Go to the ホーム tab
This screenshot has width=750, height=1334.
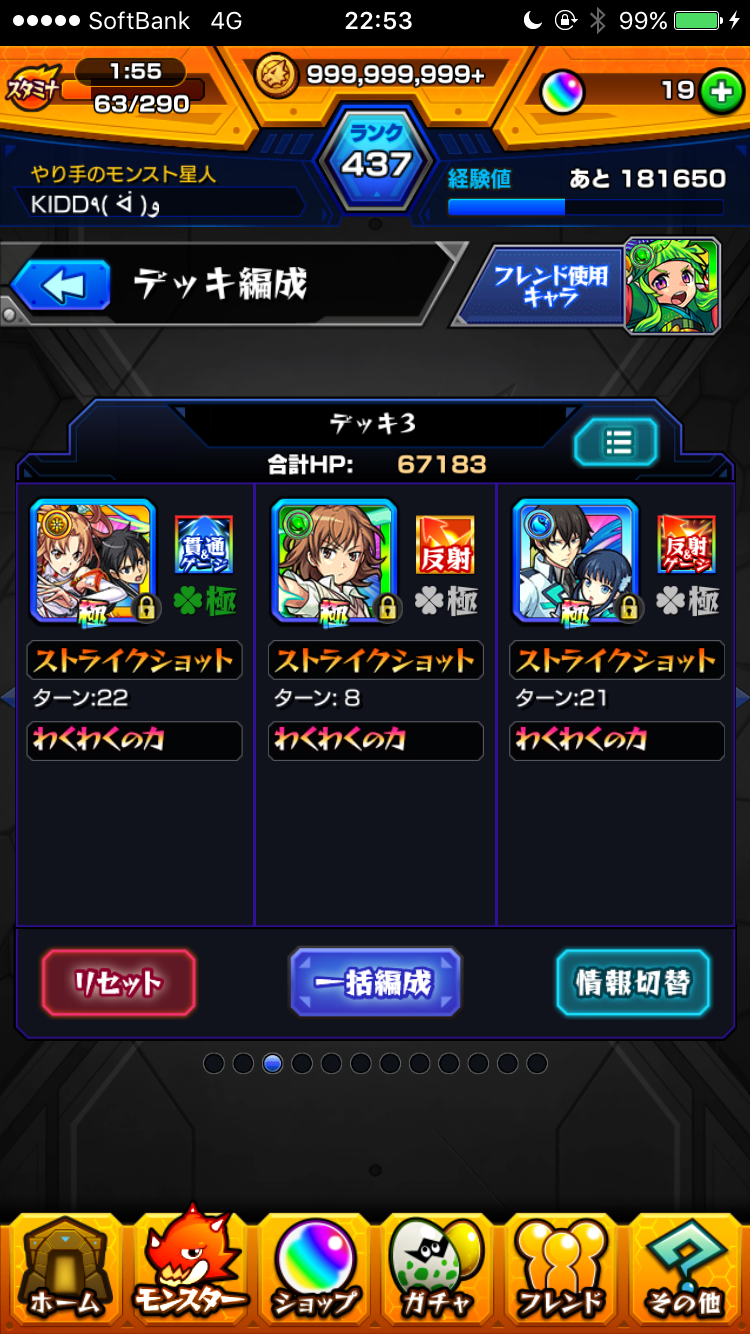(63, 1270)
